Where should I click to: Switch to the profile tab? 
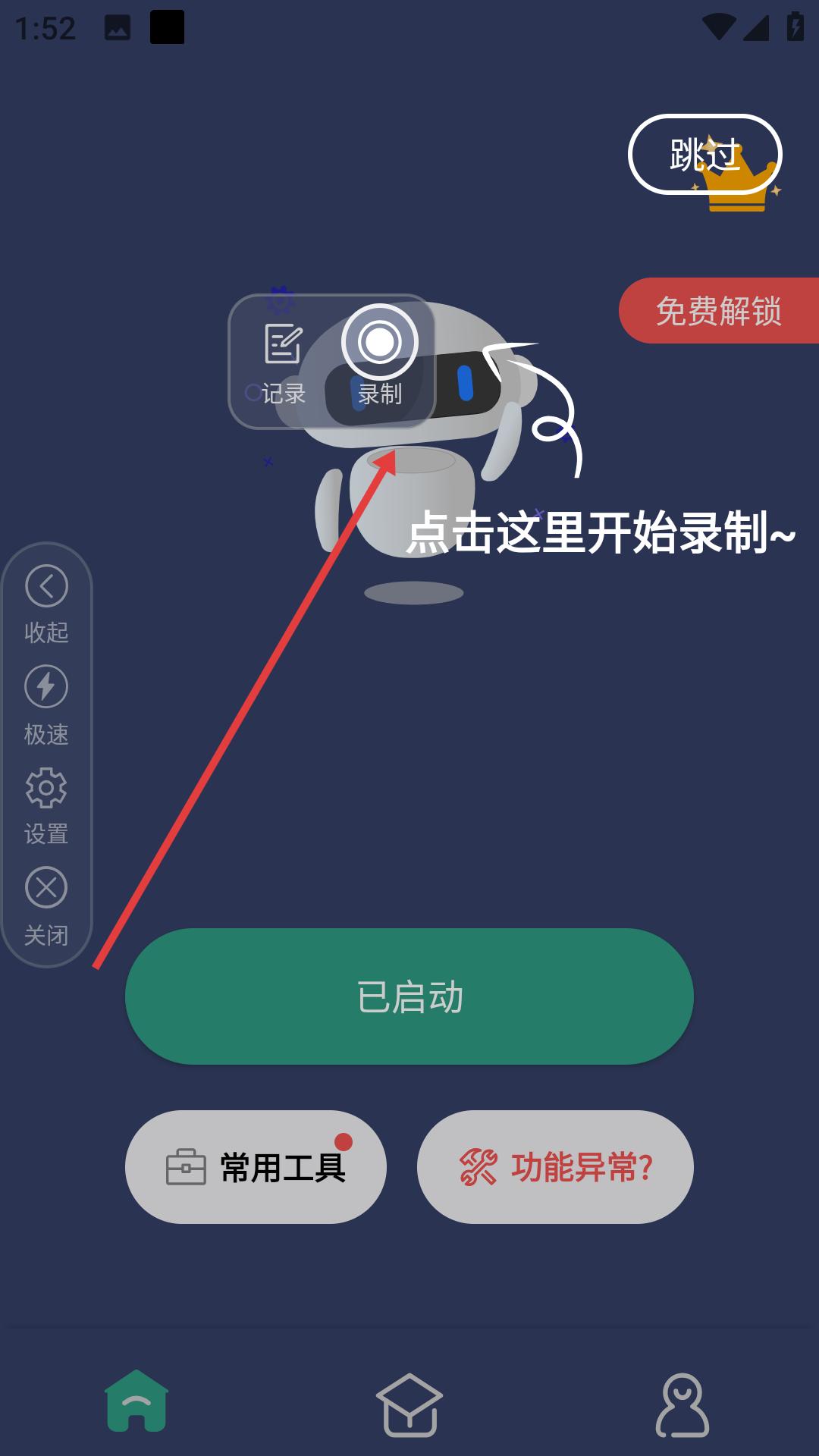(682, 1404)
